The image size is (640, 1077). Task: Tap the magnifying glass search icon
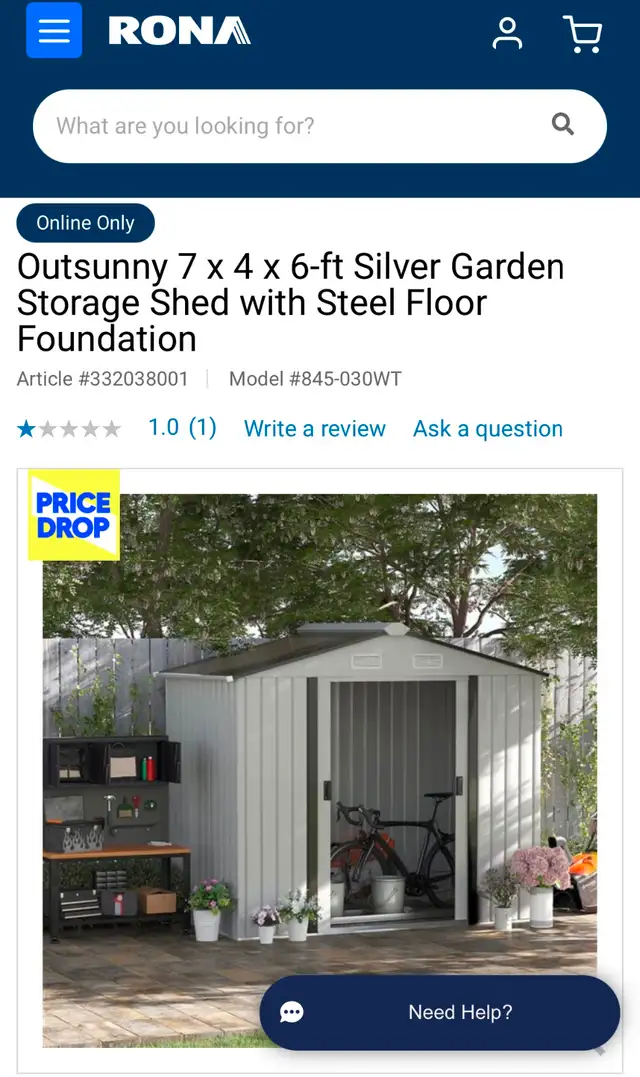[x=563, y=124]
